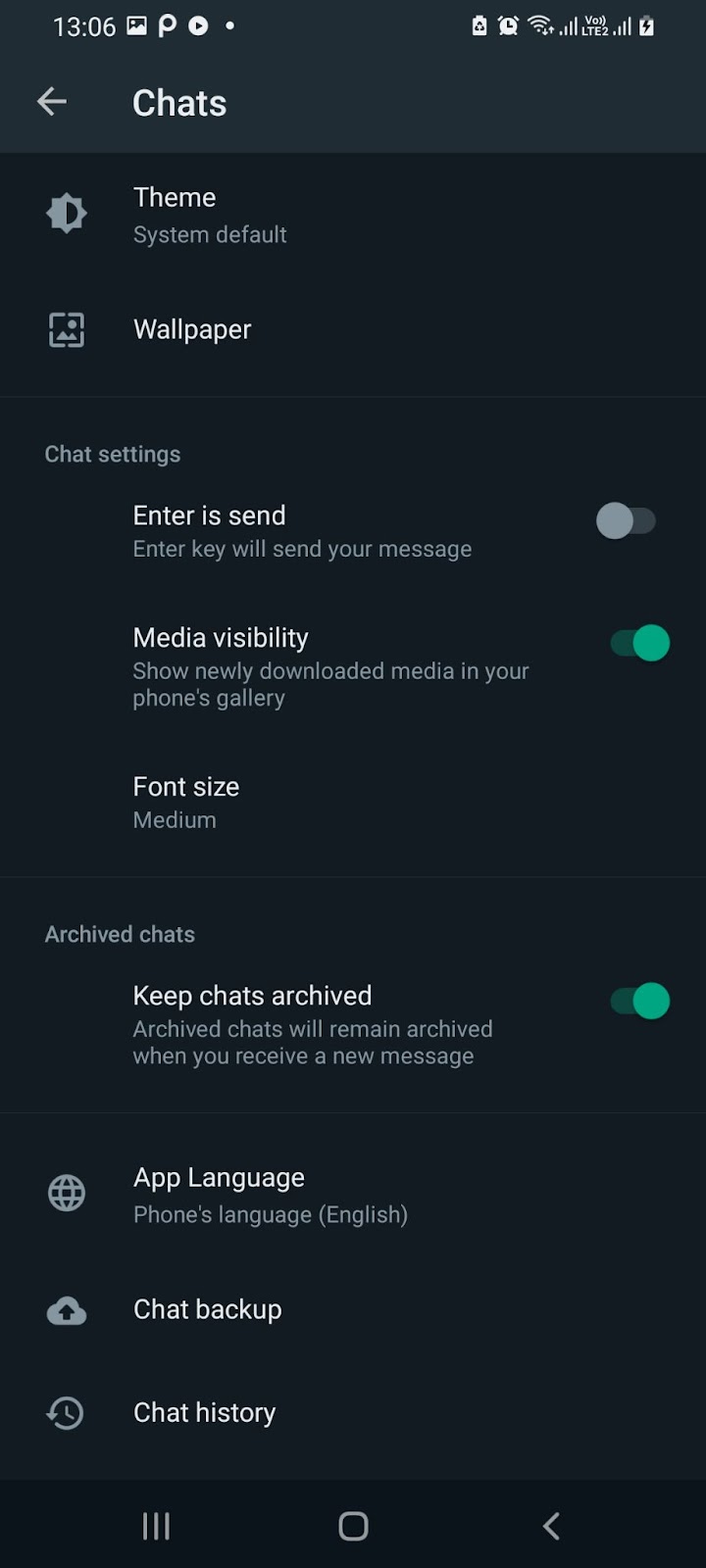706x1568 pixels.
Task: View Chat history options
Action: tap(204, 1412)
